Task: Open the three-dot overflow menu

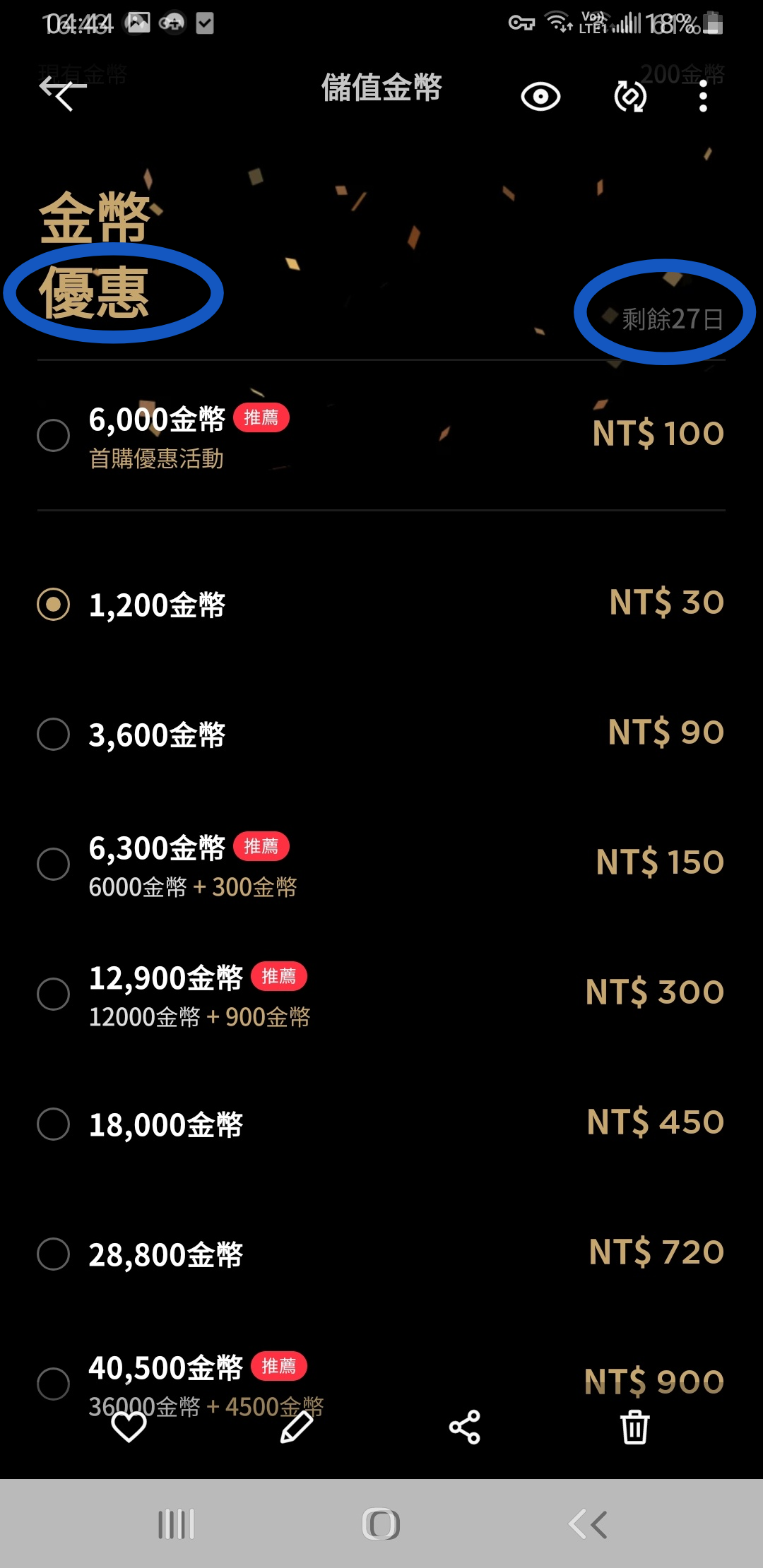Action: 703,96
